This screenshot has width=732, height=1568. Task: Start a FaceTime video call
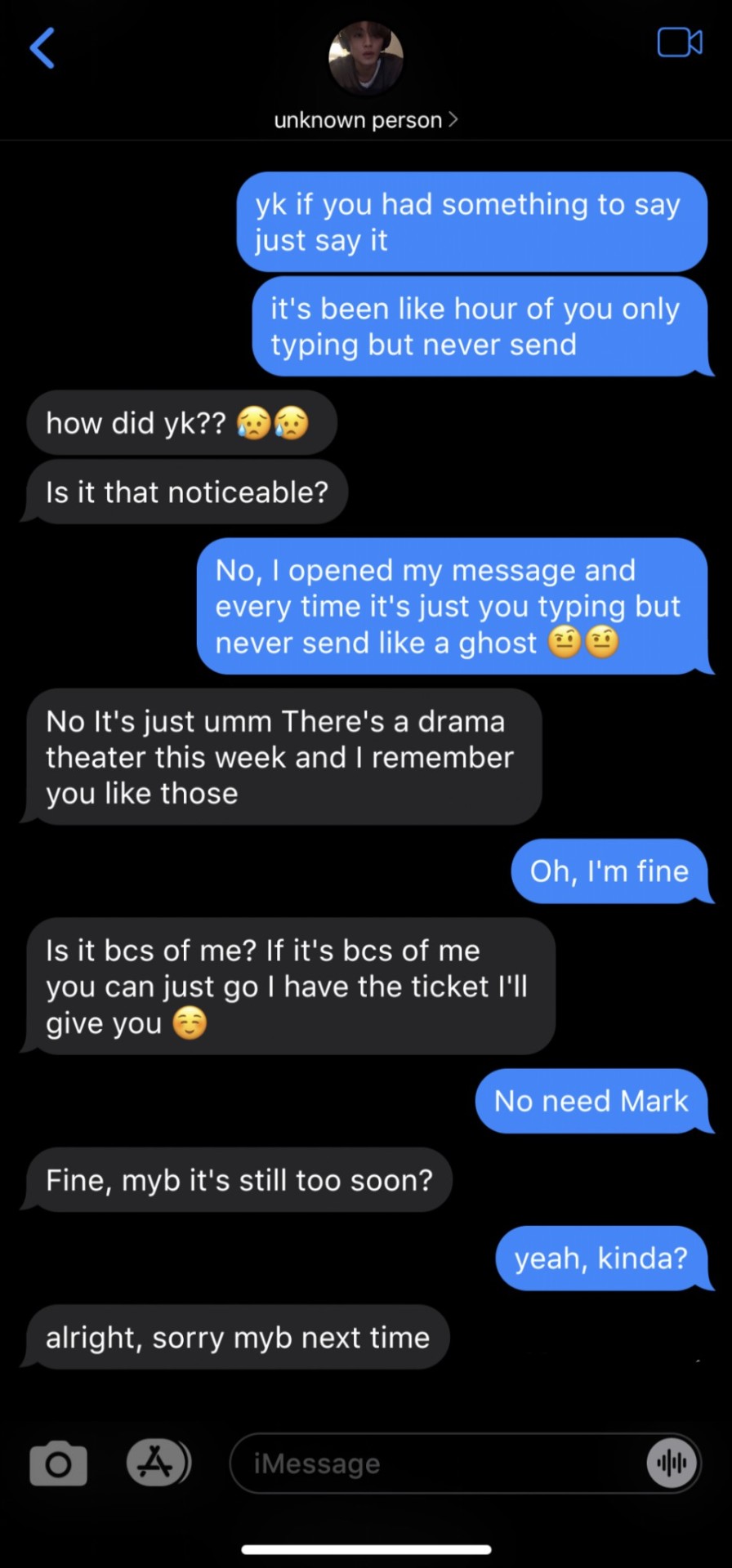[x=679, y=42]
